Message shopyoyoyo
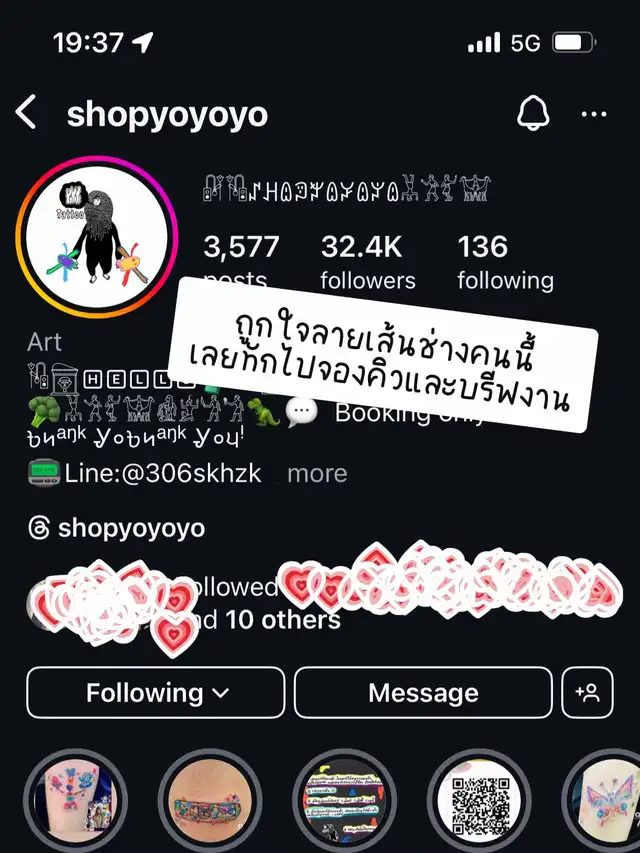The width and height of the screenshot is (640, 853). click(422, 693)
